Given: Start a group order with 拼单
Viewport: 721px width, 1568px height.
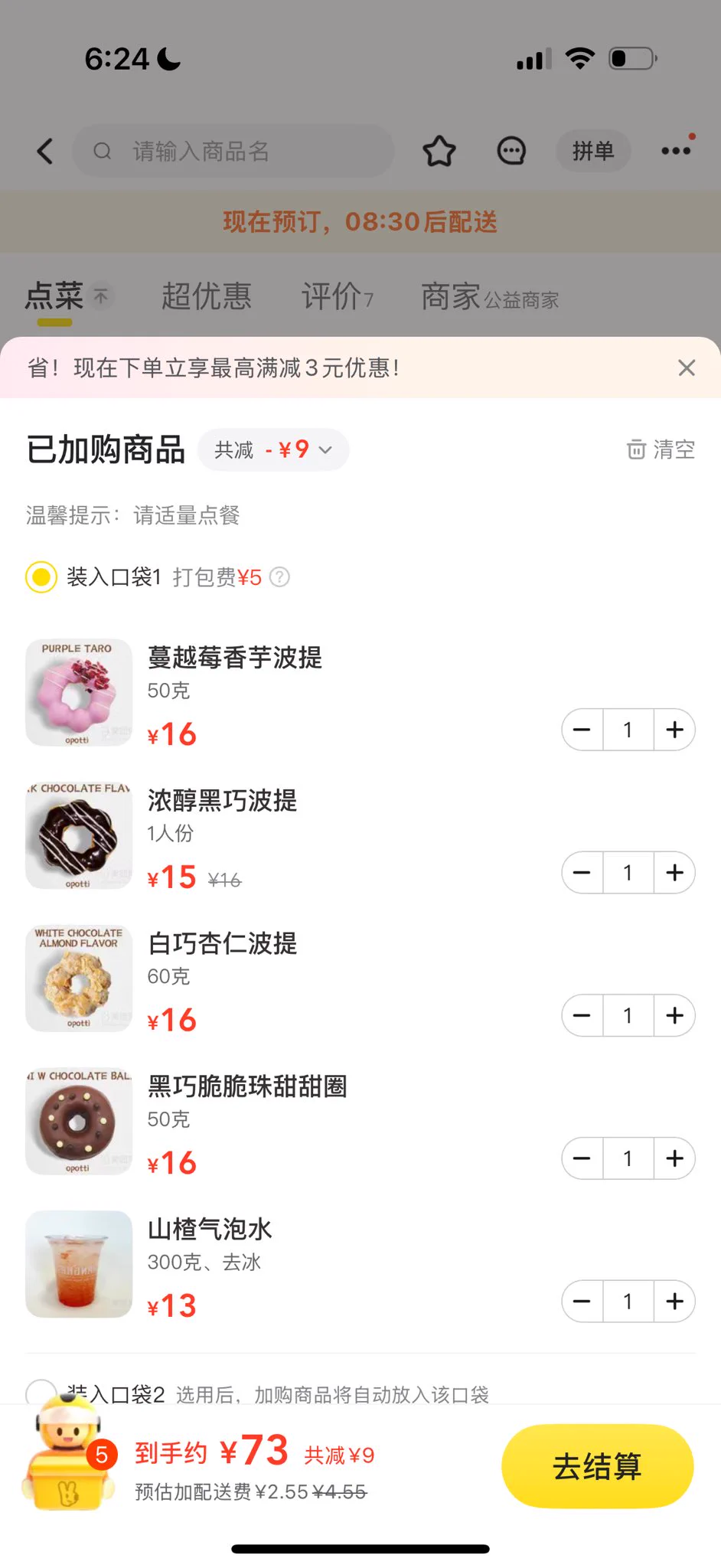Looking at the screenshot, I should coord(593,152).
